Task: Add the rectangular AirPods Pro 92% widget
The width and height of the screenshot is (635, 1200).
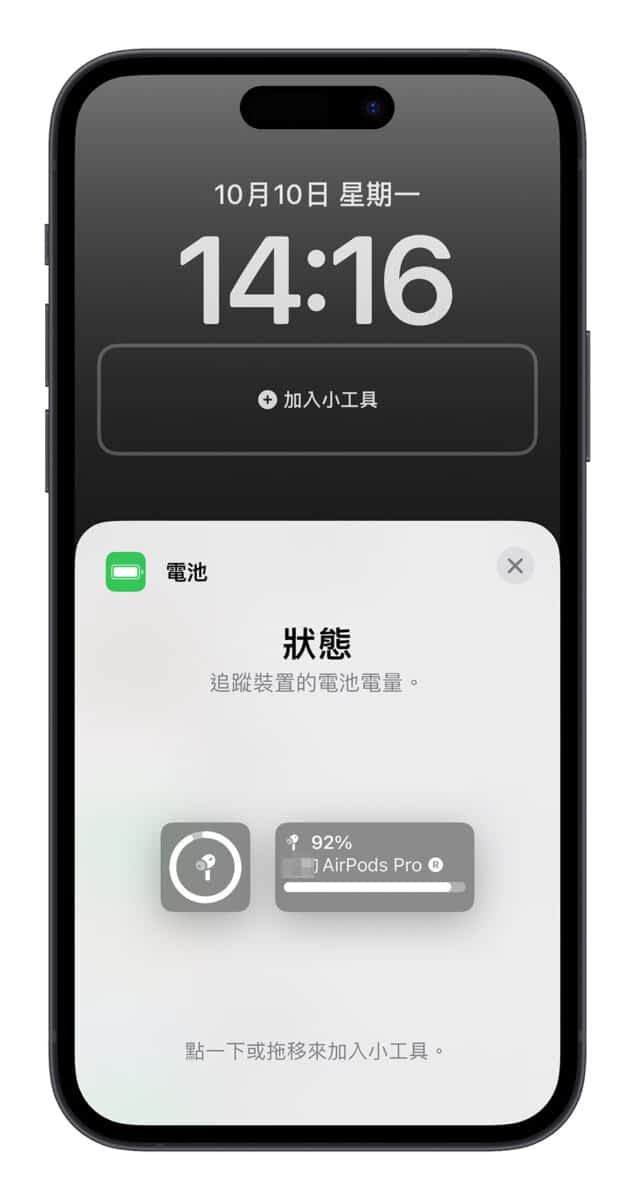Action: [374, 866]
